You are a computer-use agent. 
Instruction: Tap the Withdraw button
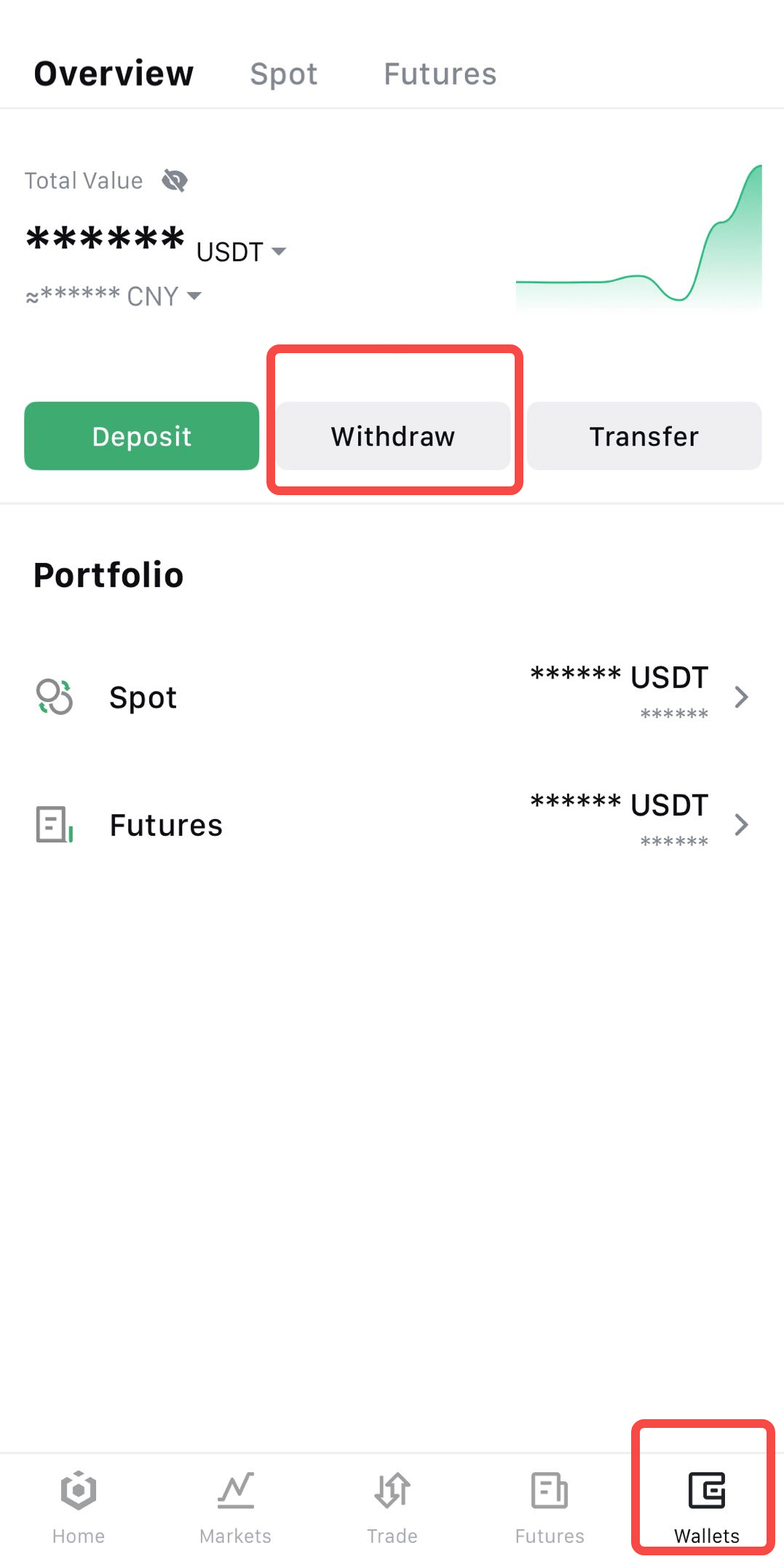[x=393, y=436]
